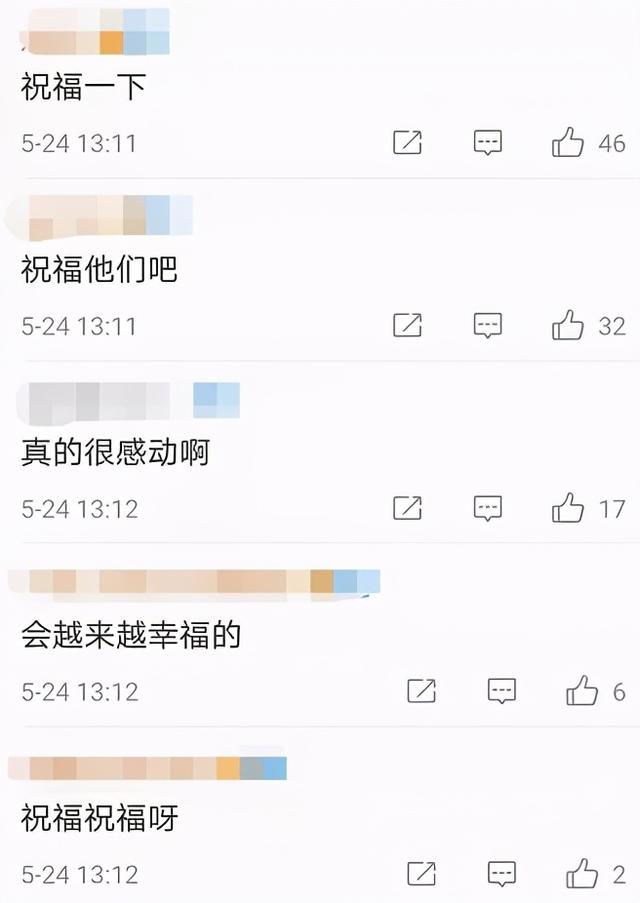Like the comment 祝福他们吧

point(567,325)
